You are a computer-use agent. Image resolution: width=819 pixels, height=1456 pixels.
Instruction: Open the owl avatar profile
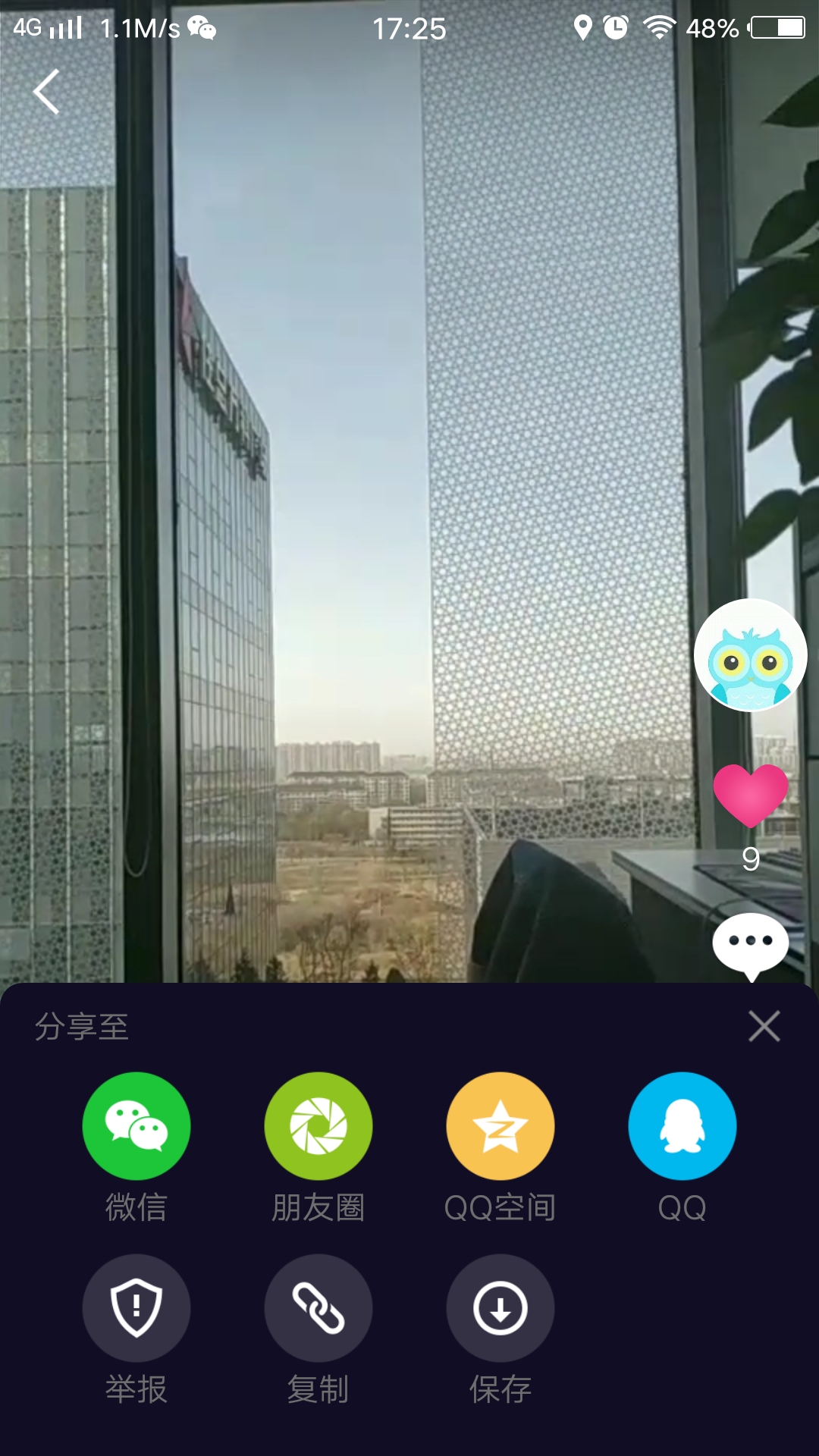tap(750, 655)
